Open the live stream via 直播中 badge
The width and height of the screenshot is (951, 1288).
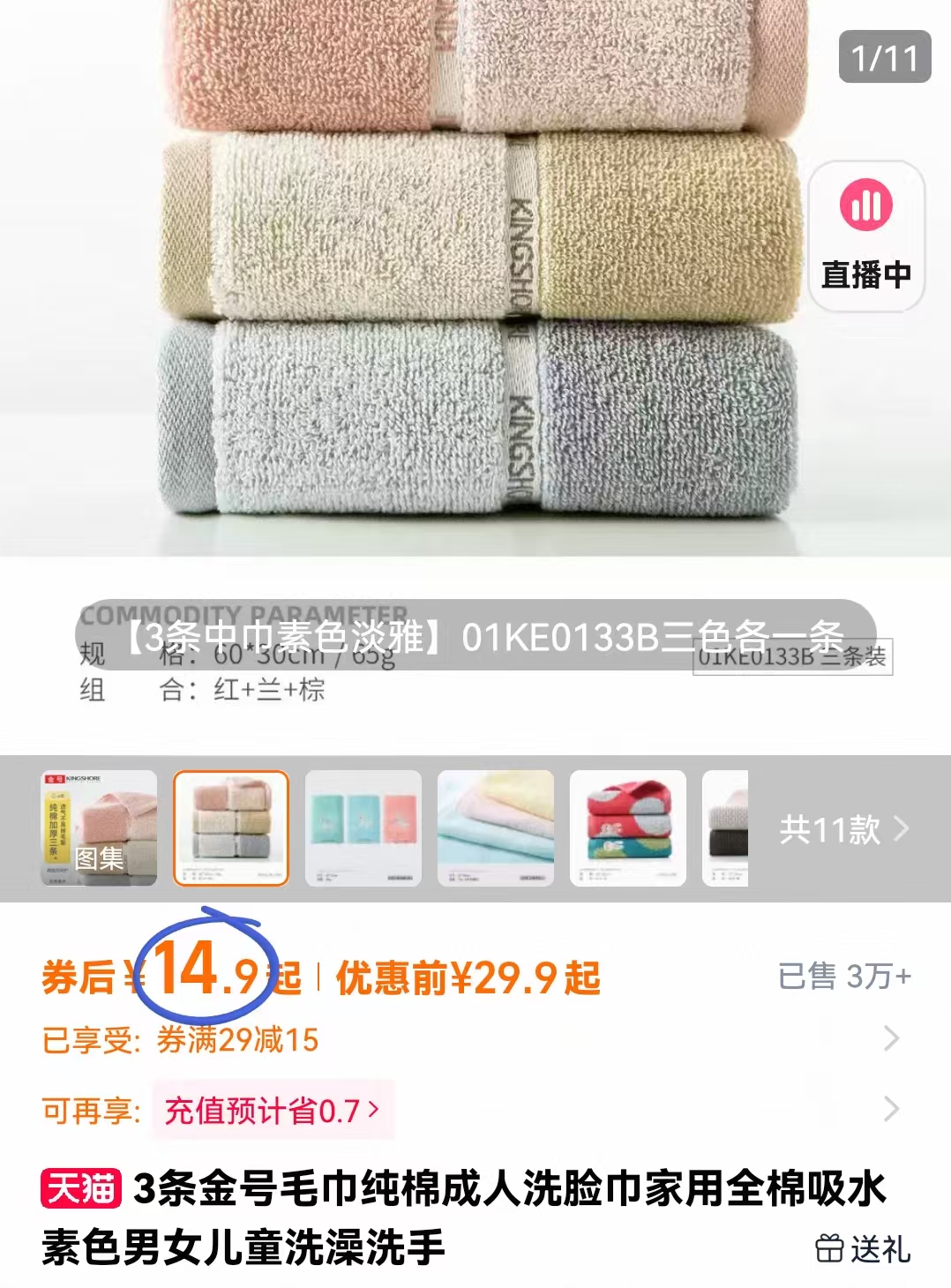coord(865,261)
